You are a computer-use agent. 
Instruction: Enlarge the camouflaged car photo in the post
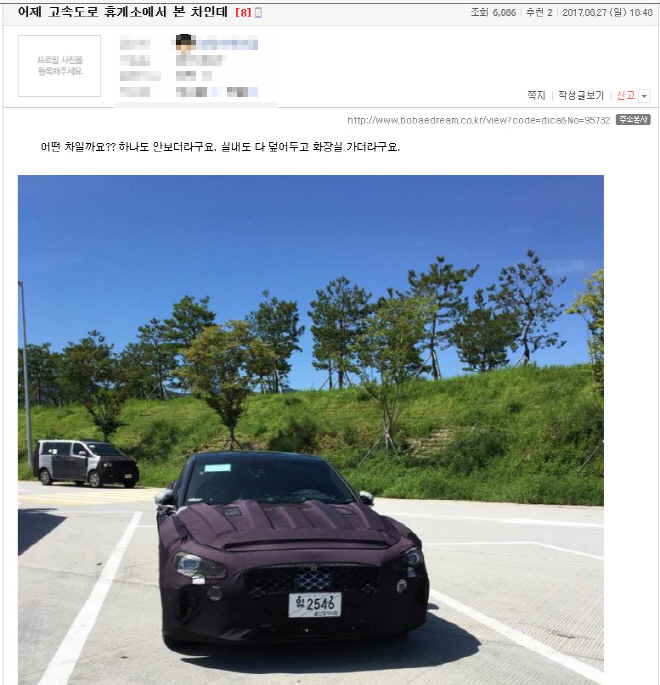pos(310,430)
